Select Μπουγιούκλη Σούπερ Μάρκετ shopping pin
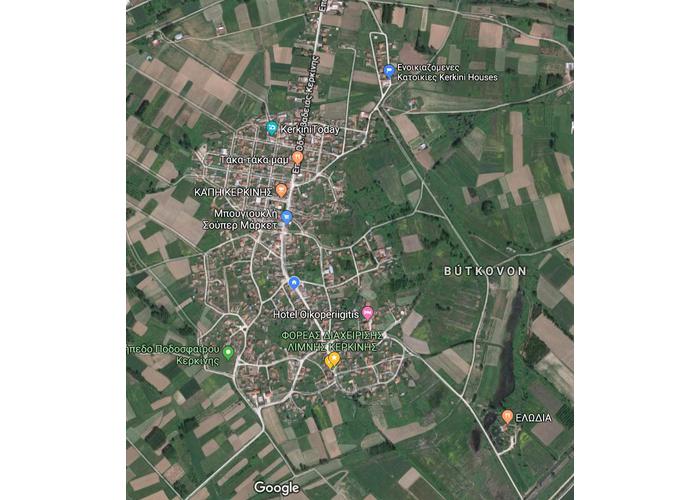The height and width of the screenshot is (500, 700). coord(286,216)
